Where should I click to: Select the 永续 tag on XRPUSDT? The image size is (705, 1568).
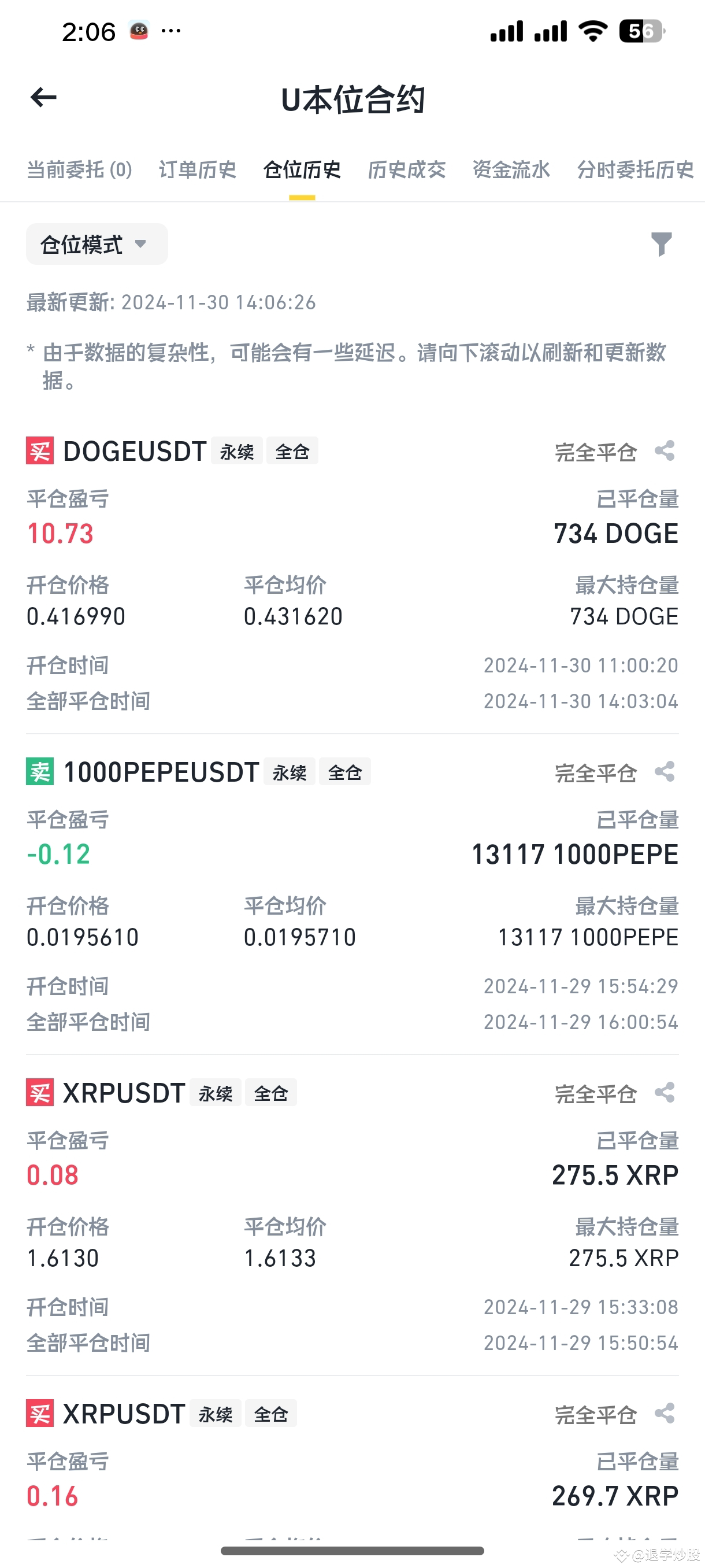pos(215,1093)
